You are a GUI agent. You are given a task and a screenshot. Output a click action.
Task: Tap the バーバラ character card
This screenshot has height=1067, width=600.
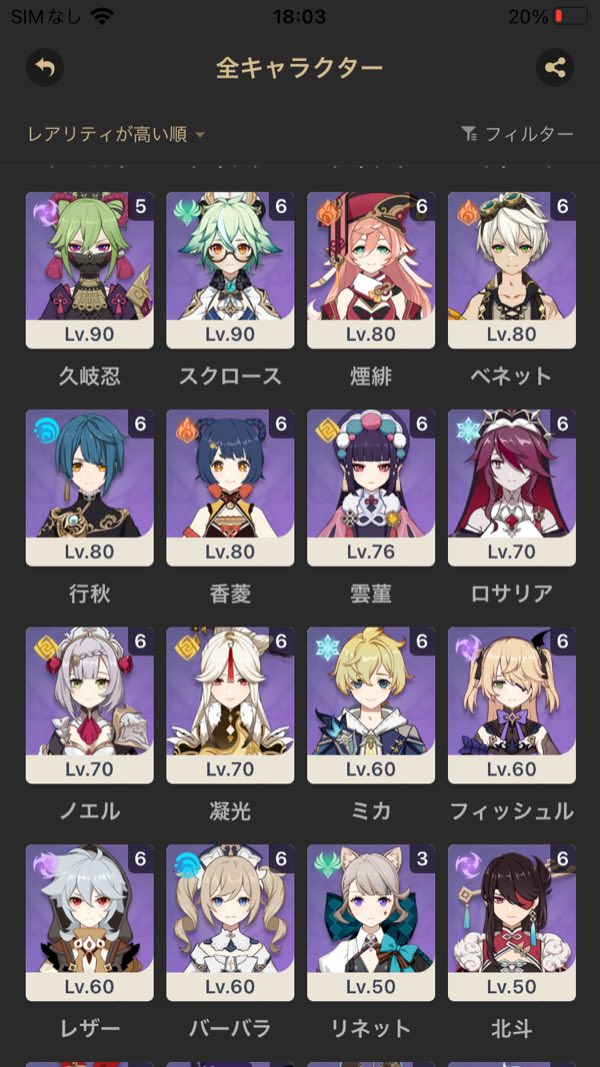(230, 922)
